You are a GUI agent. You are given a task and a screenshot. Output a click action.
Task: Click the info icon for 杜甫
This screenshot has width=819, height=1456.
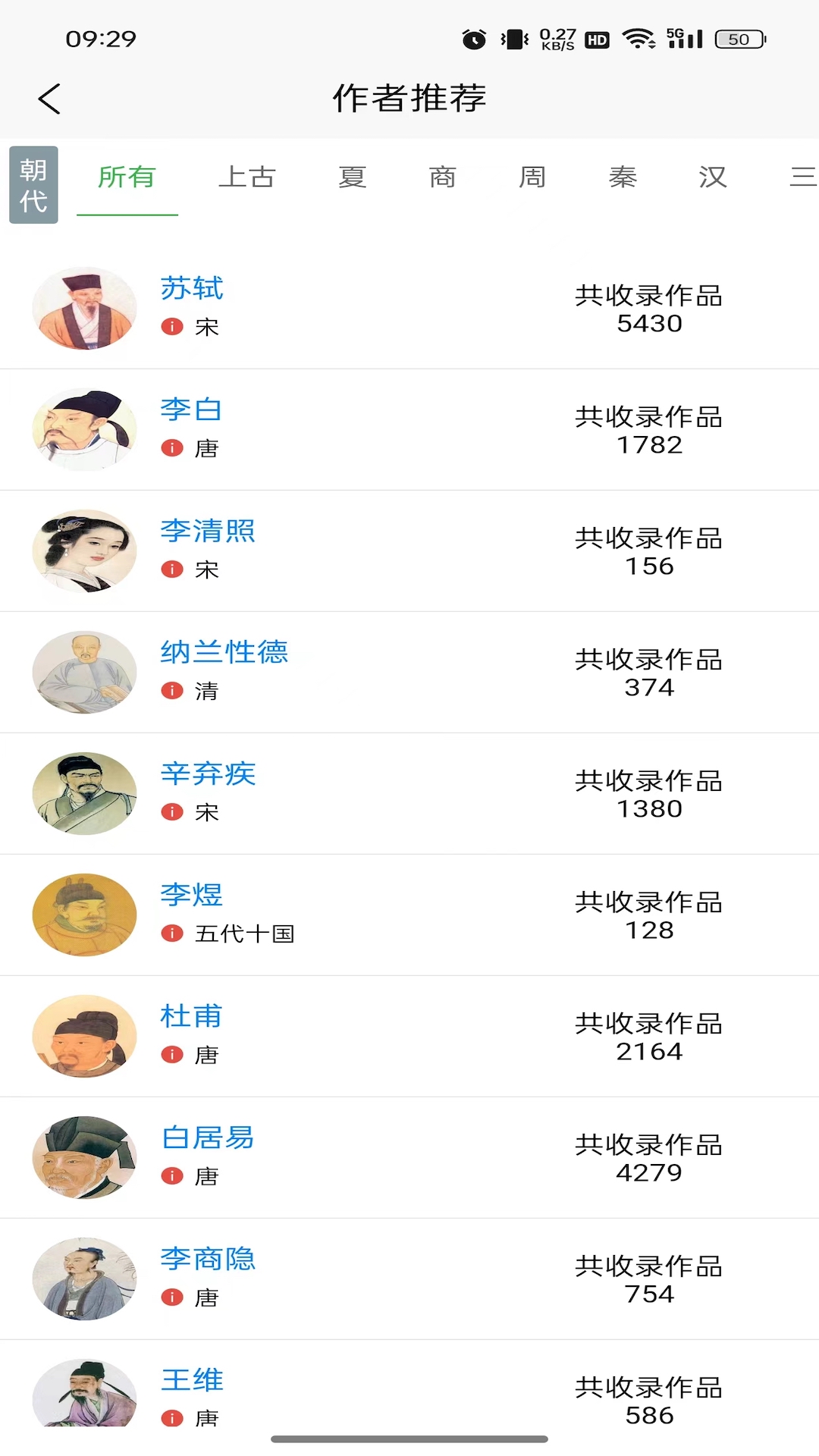tap(171, 1055)
